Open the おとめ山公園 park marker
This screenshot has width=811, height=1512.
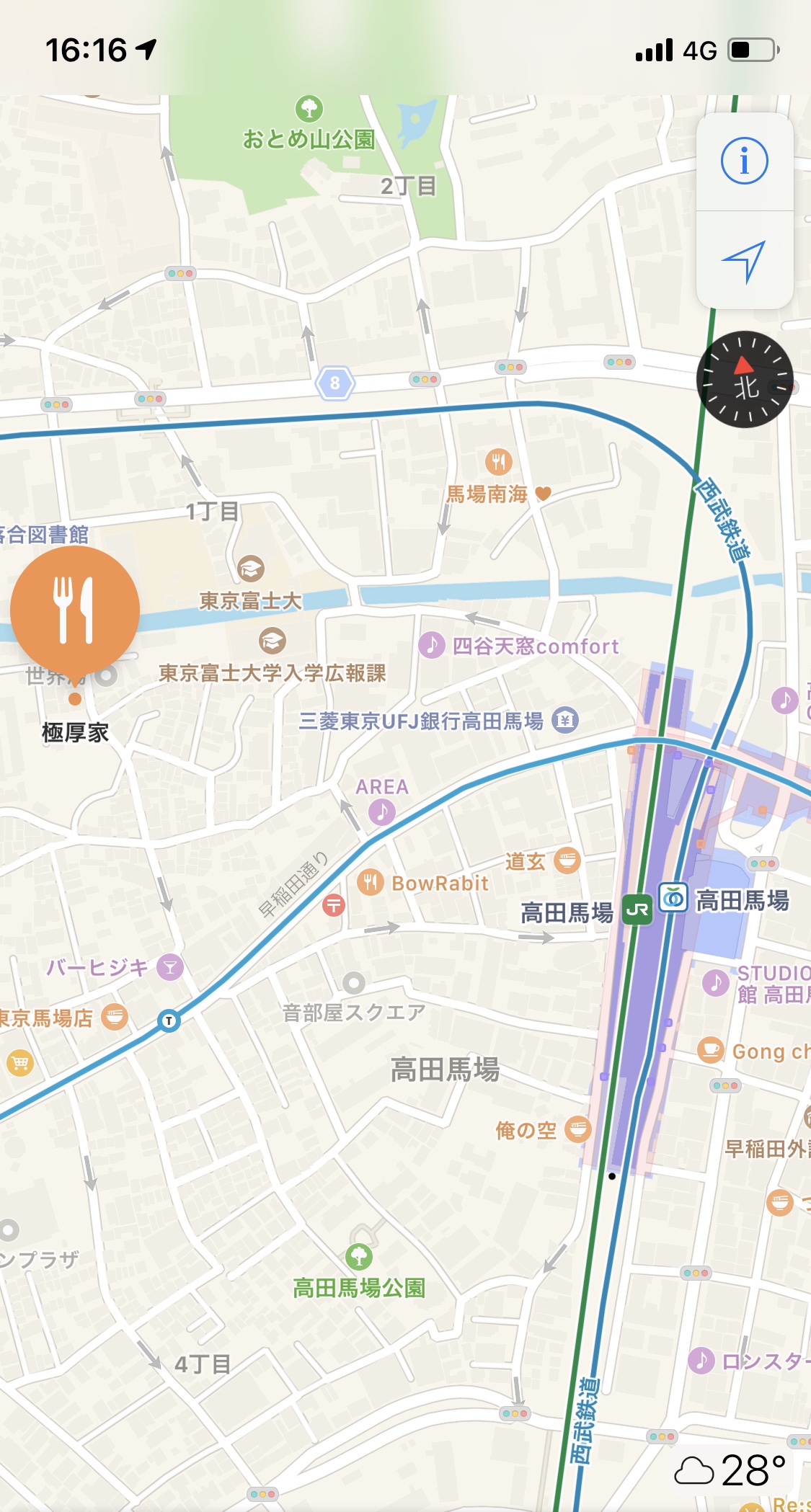(309, 109)
